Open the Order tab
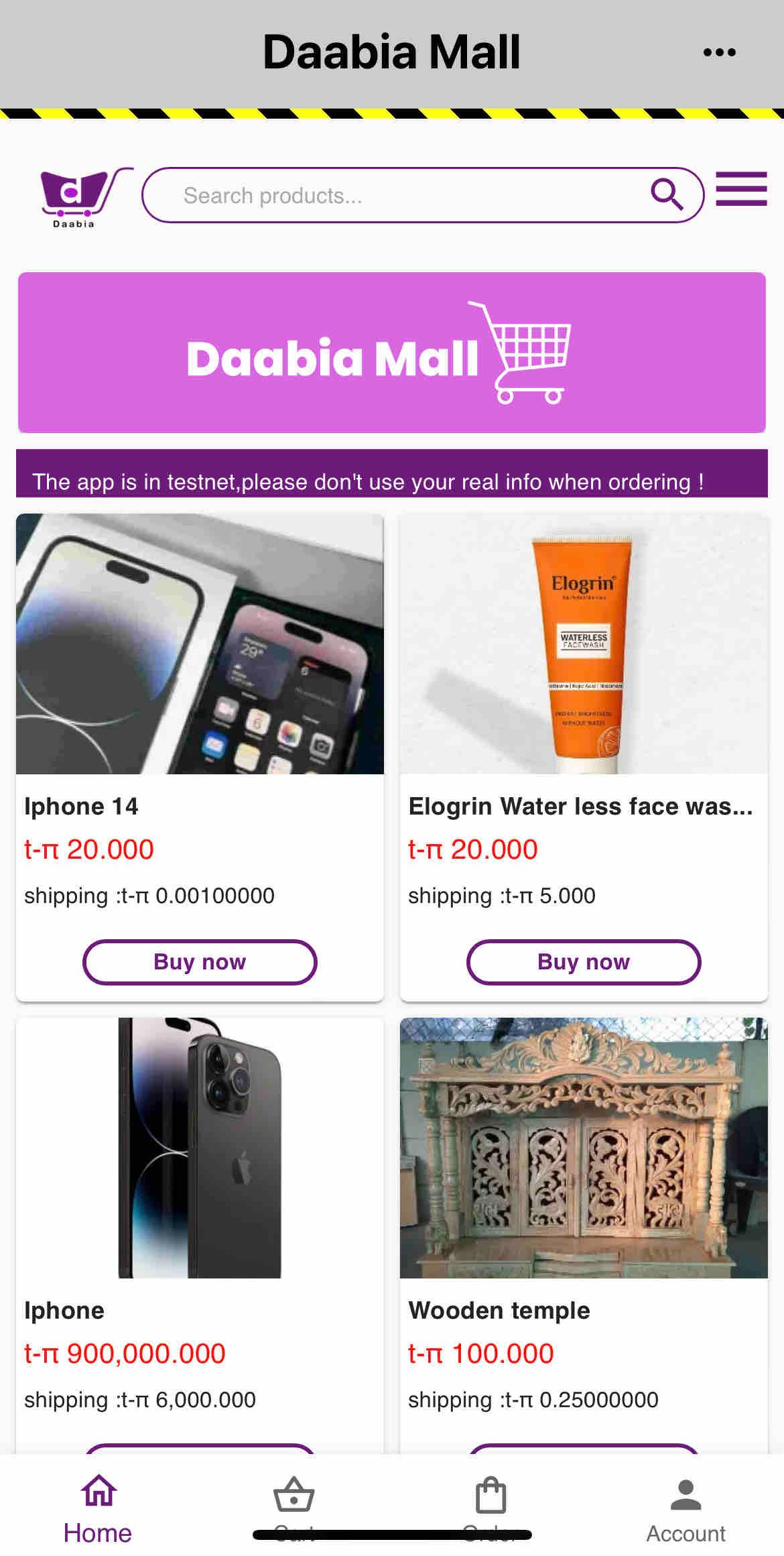The image size is (784, 1556). click(x=491, y=1508)
